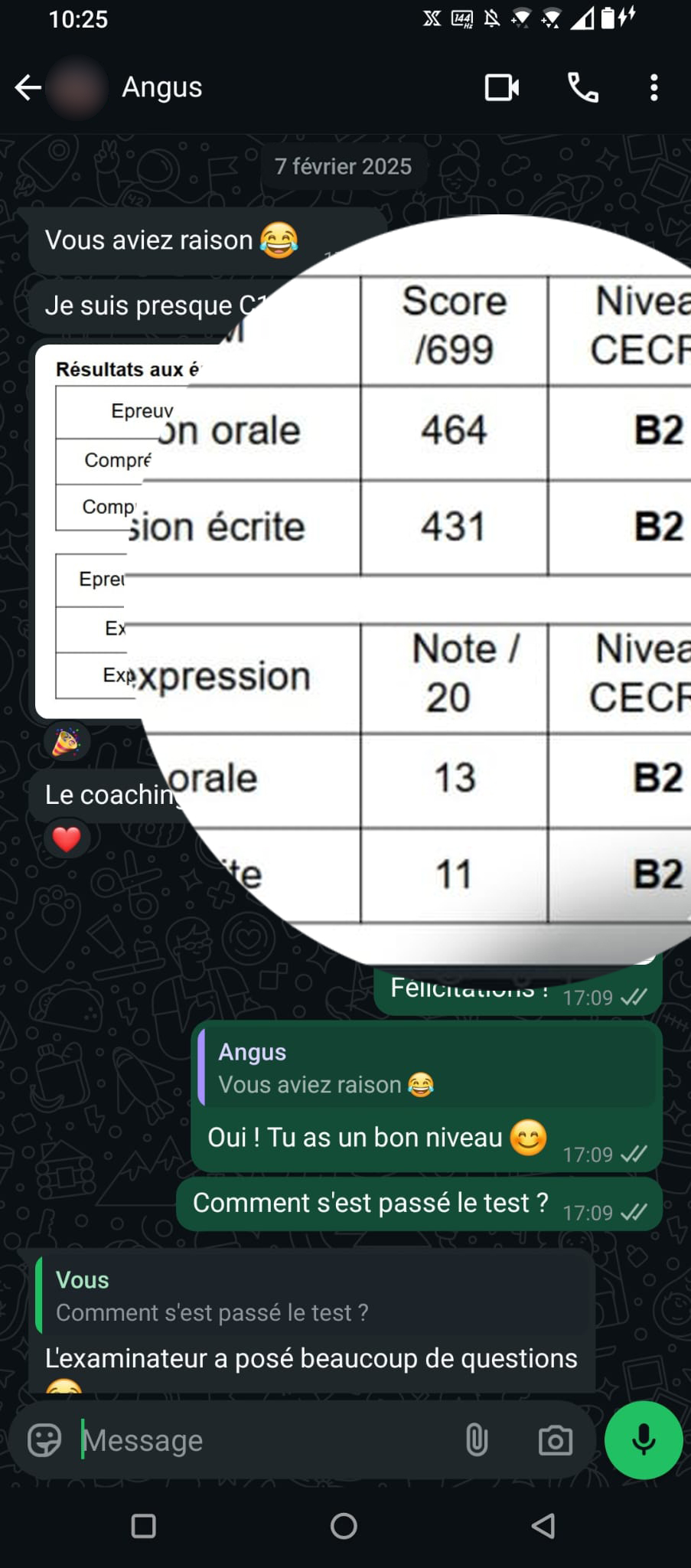Screen dimensions: 691x1568
Task: Record a voice message with microphone
Action: 644,1439
